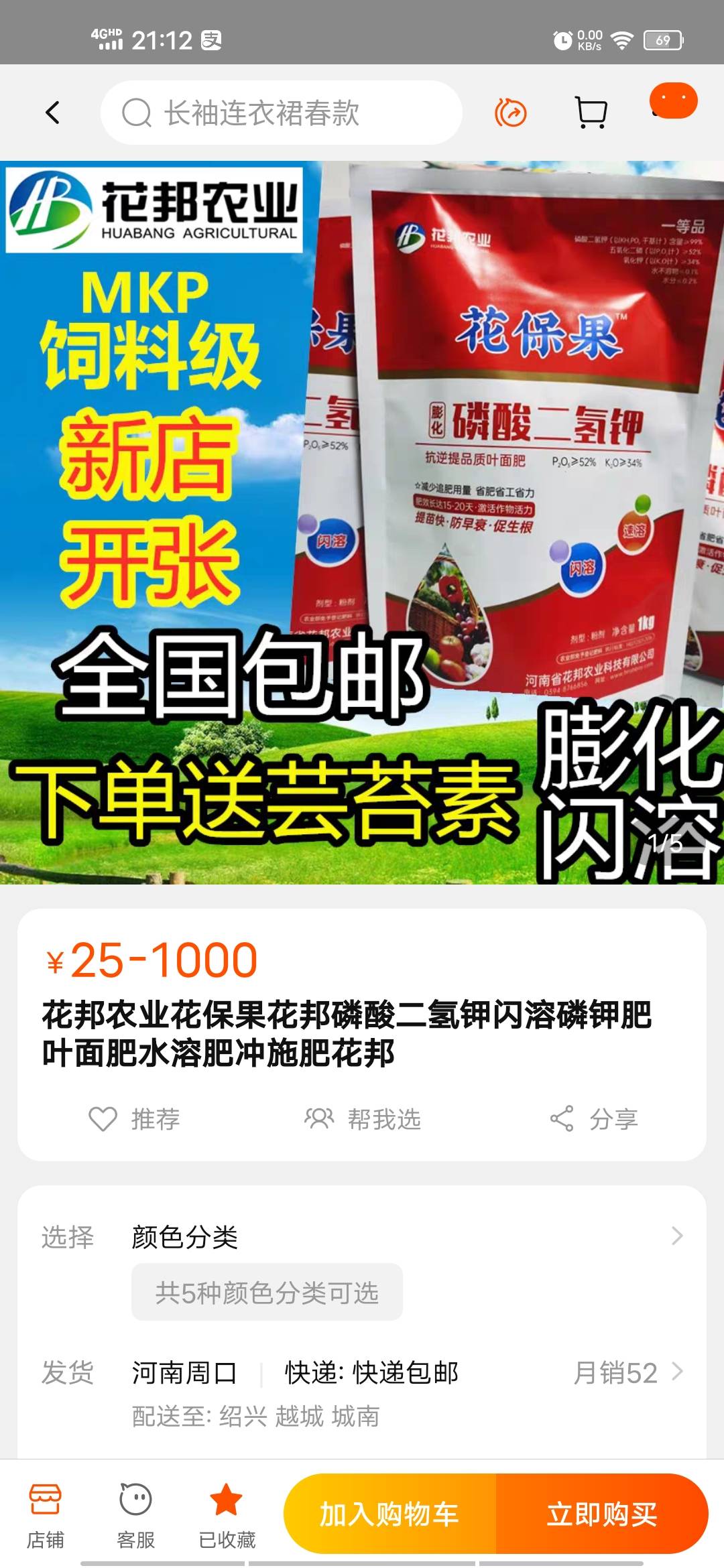The width and height of the screenshot is (724, 1568).
Task: Tap 帮我选 to ask friends
Action: tap(363, 1118)
